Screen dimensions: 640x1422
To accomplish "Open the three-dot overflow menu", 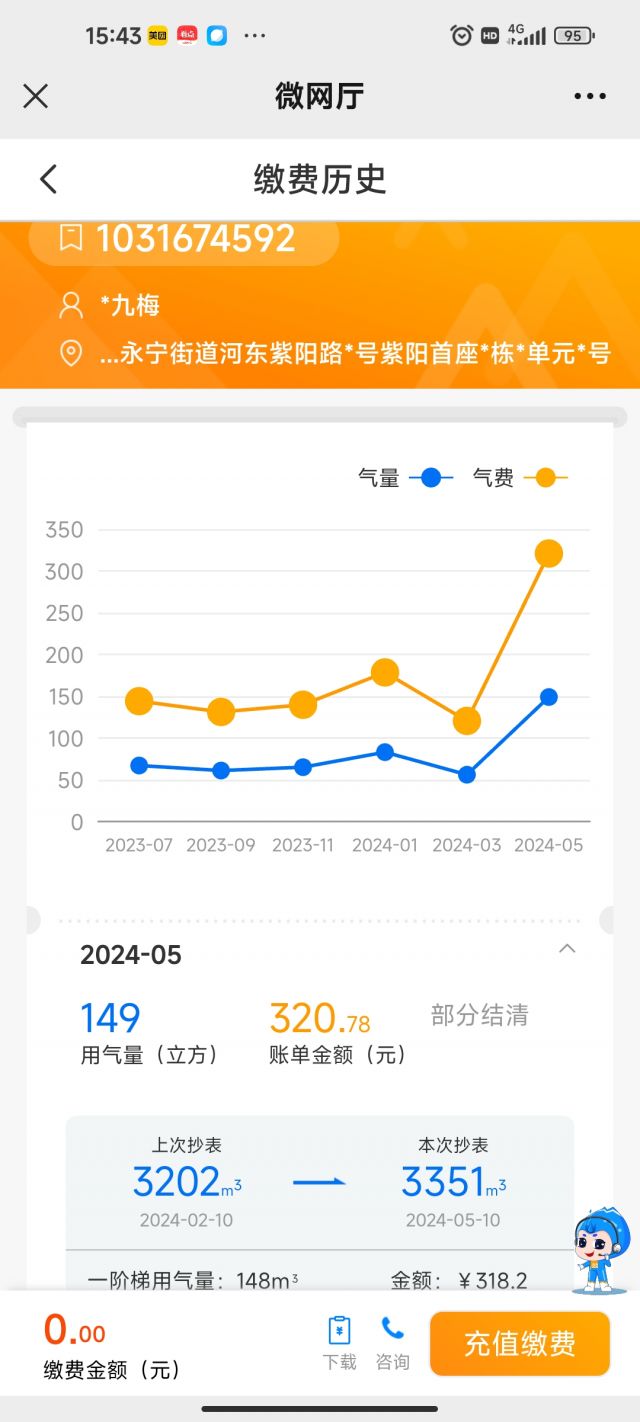I will pos(590,96).
